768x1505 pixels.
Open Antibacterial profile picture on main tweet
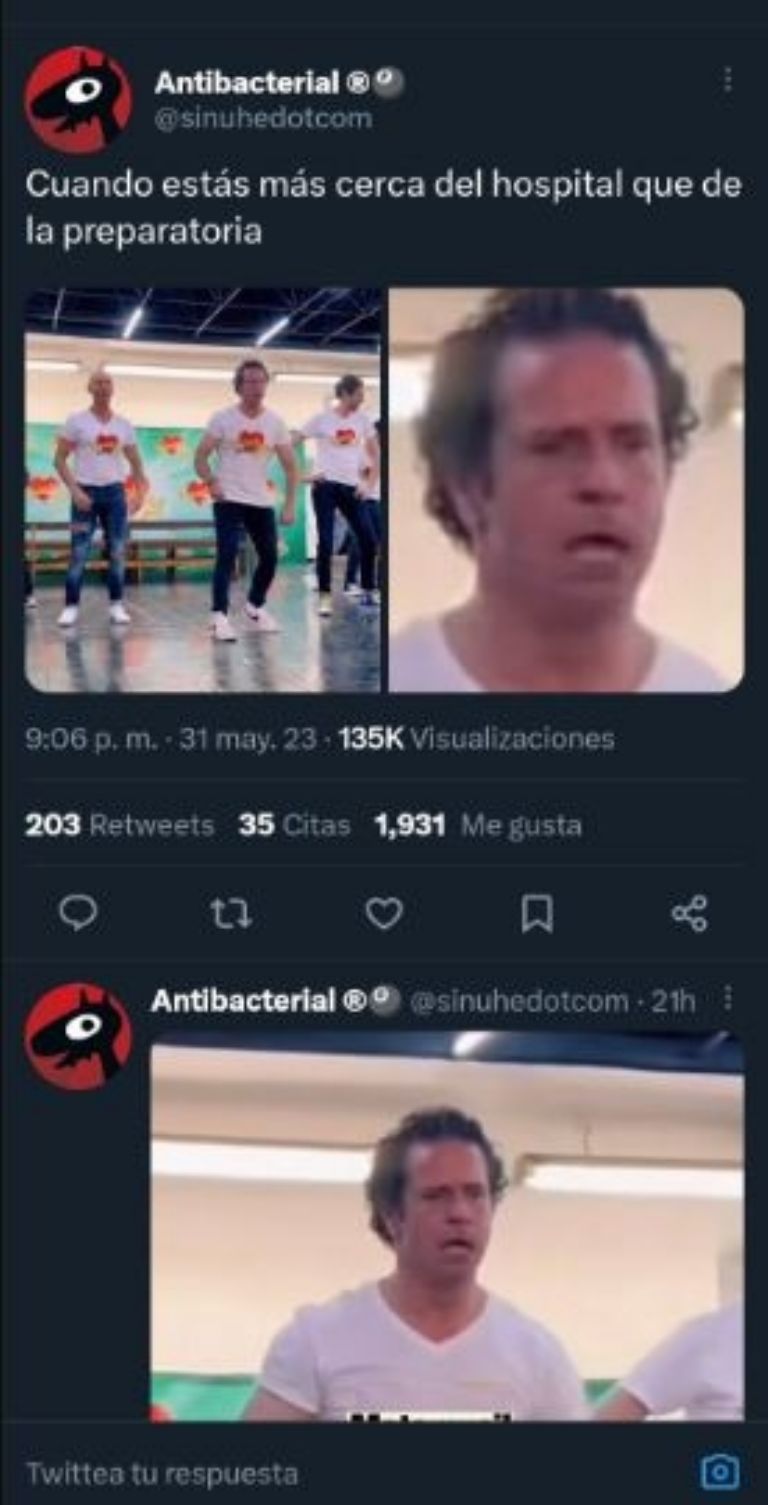[78, 99]
